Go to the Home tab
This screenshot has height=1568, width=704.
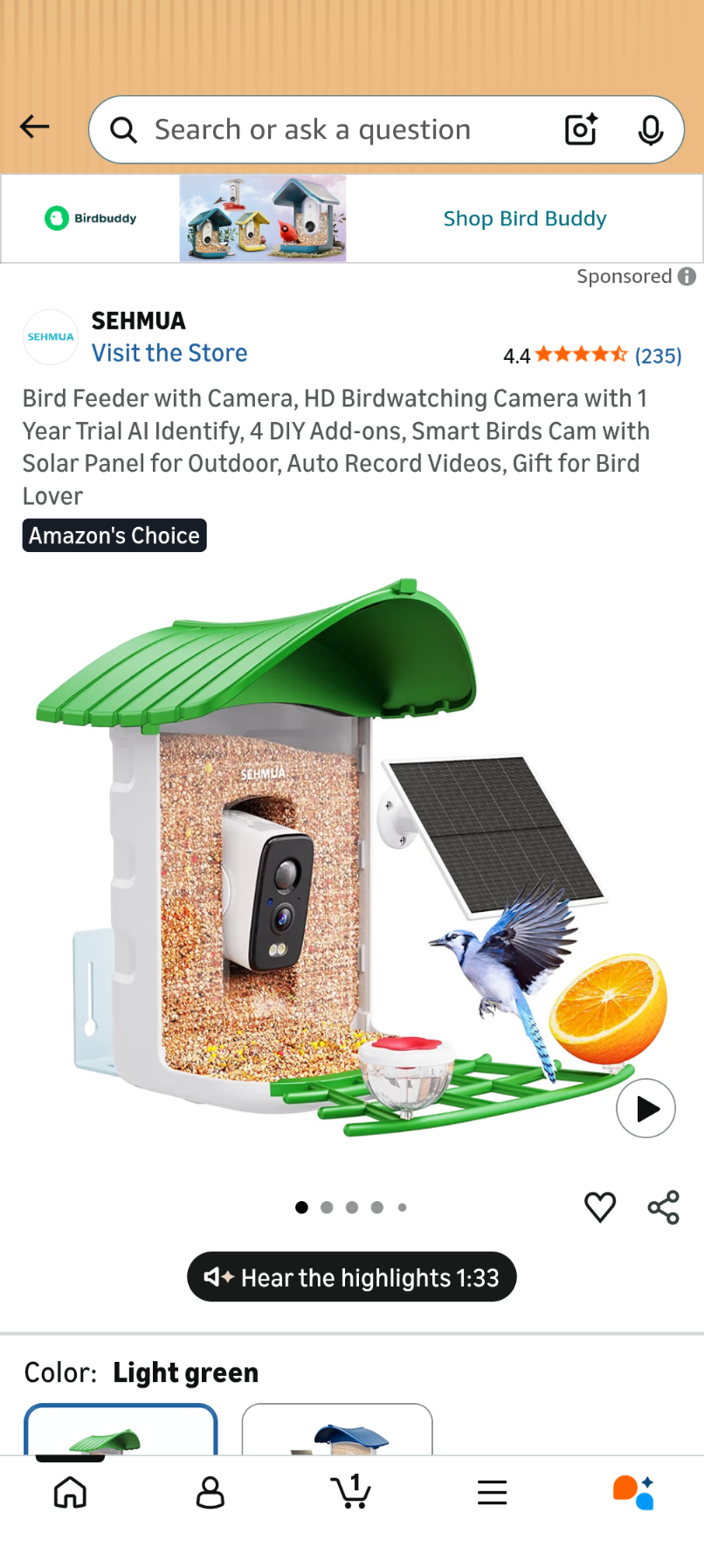(x=70, y=1492)
